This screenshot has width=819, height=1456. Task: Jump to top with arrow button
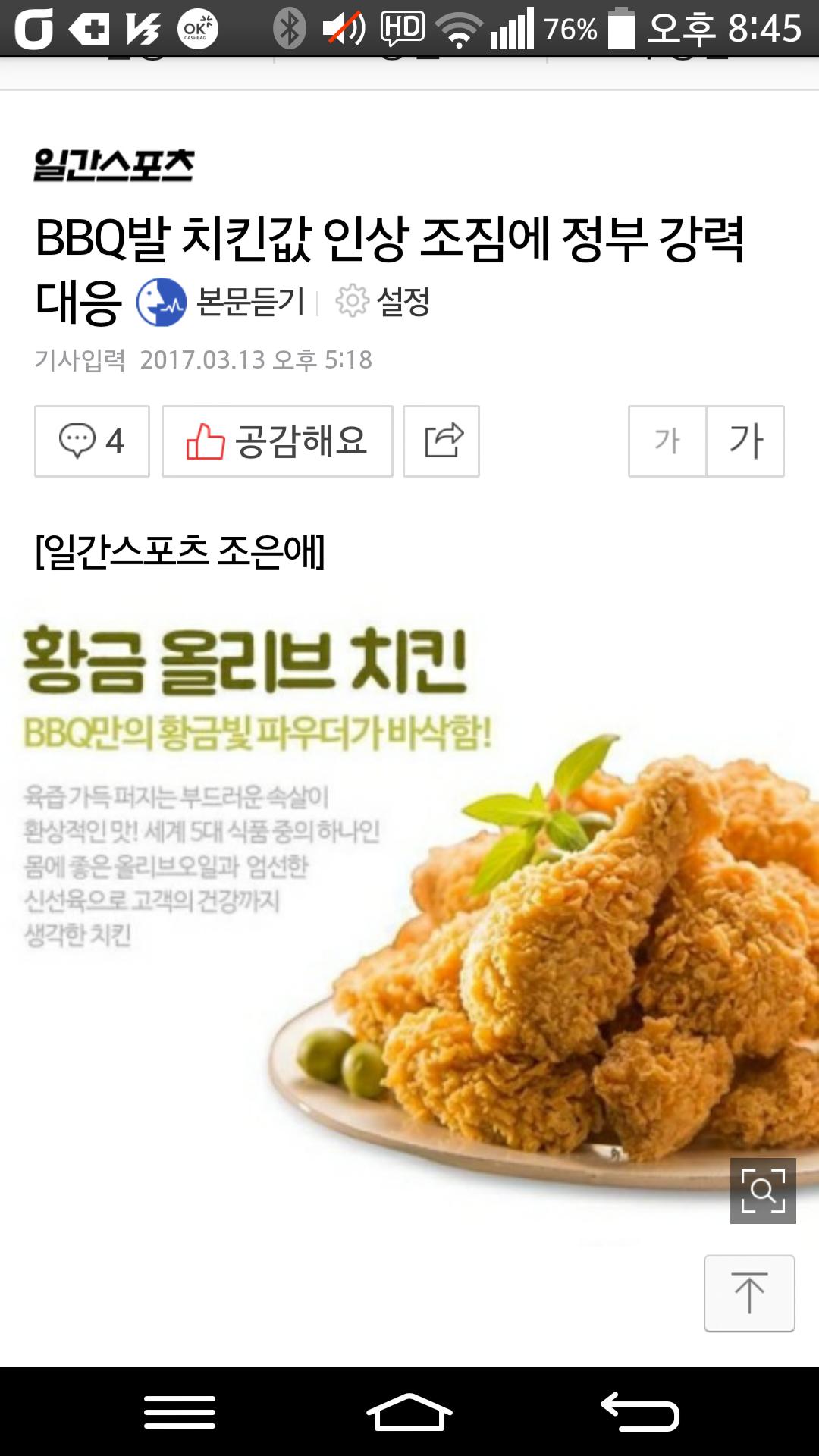coord(749,1293)
